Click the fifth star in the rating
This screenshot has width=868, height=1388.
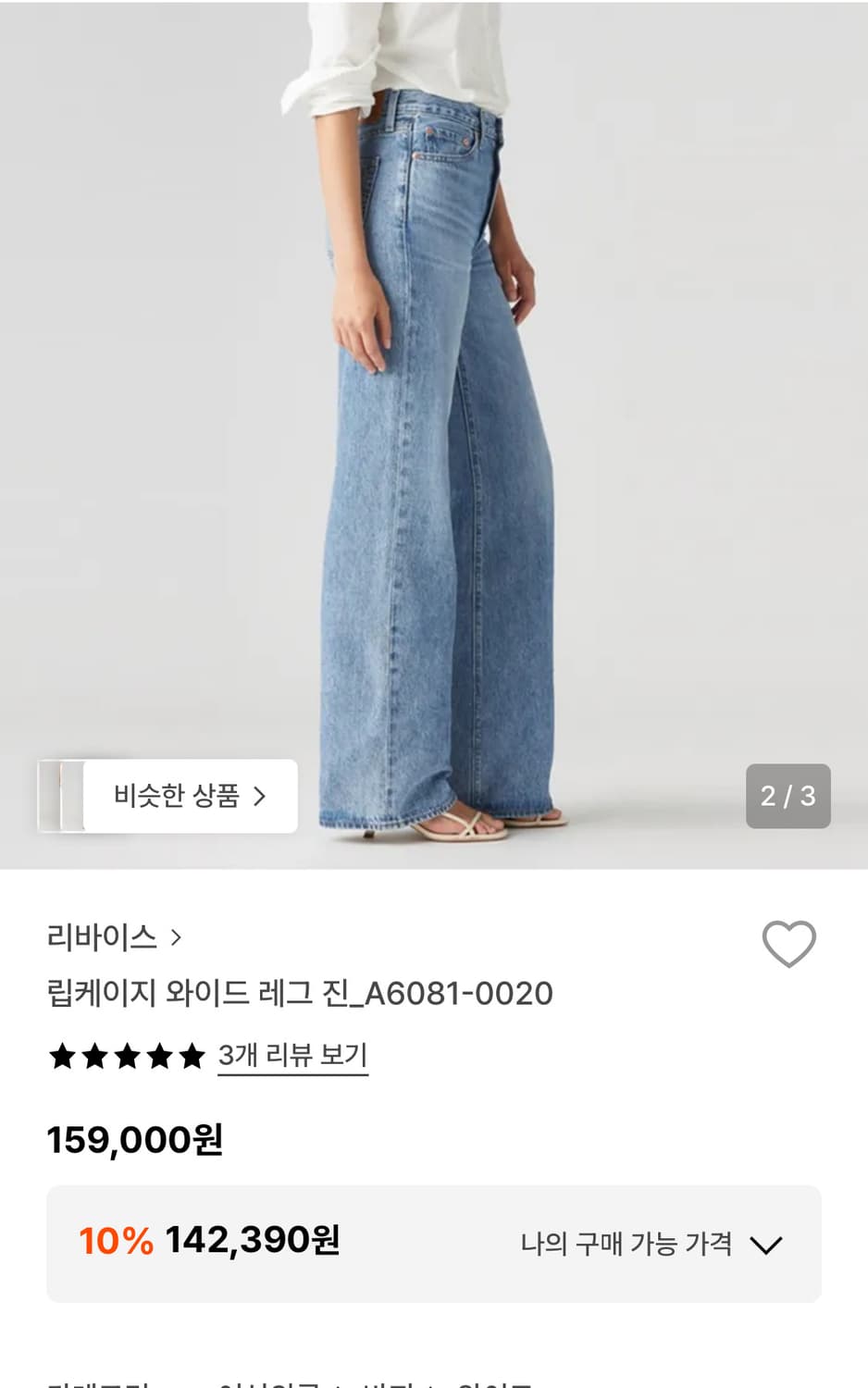point(192,1056)
